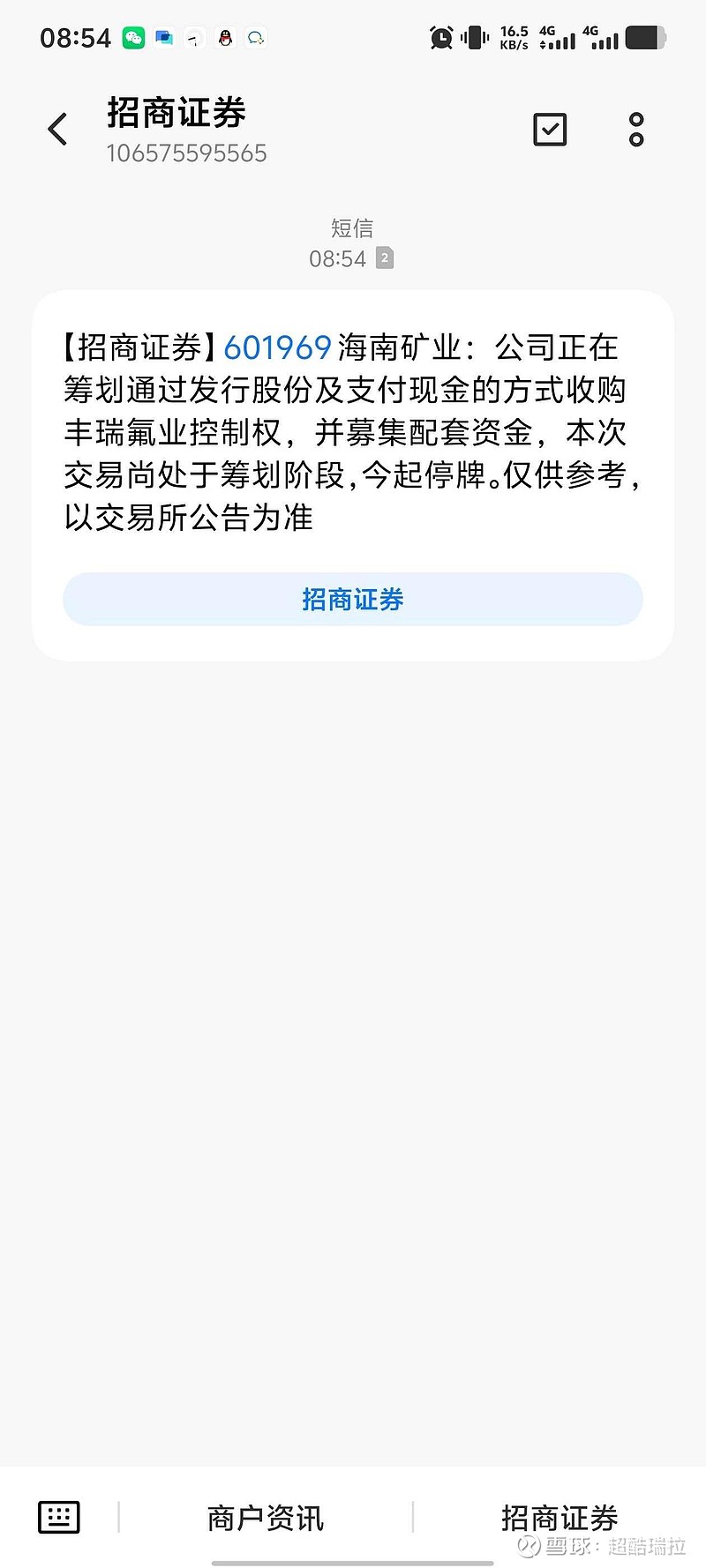Open stock code link 601969
The height and width of the screenshot is (1568, 706).
tap(277, 347)
